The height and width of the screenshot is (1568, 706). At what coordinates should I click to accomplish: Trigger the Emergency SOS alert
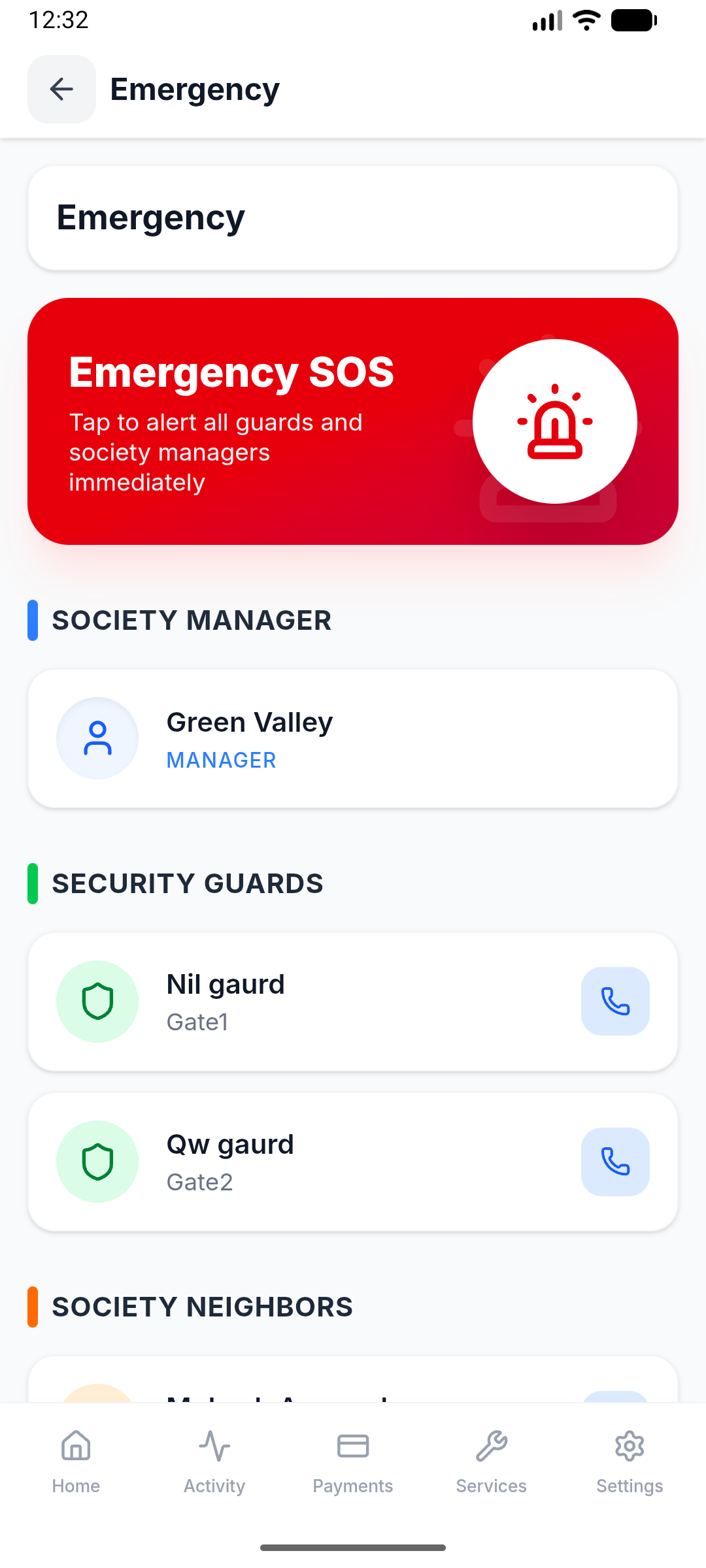[554, 421]
